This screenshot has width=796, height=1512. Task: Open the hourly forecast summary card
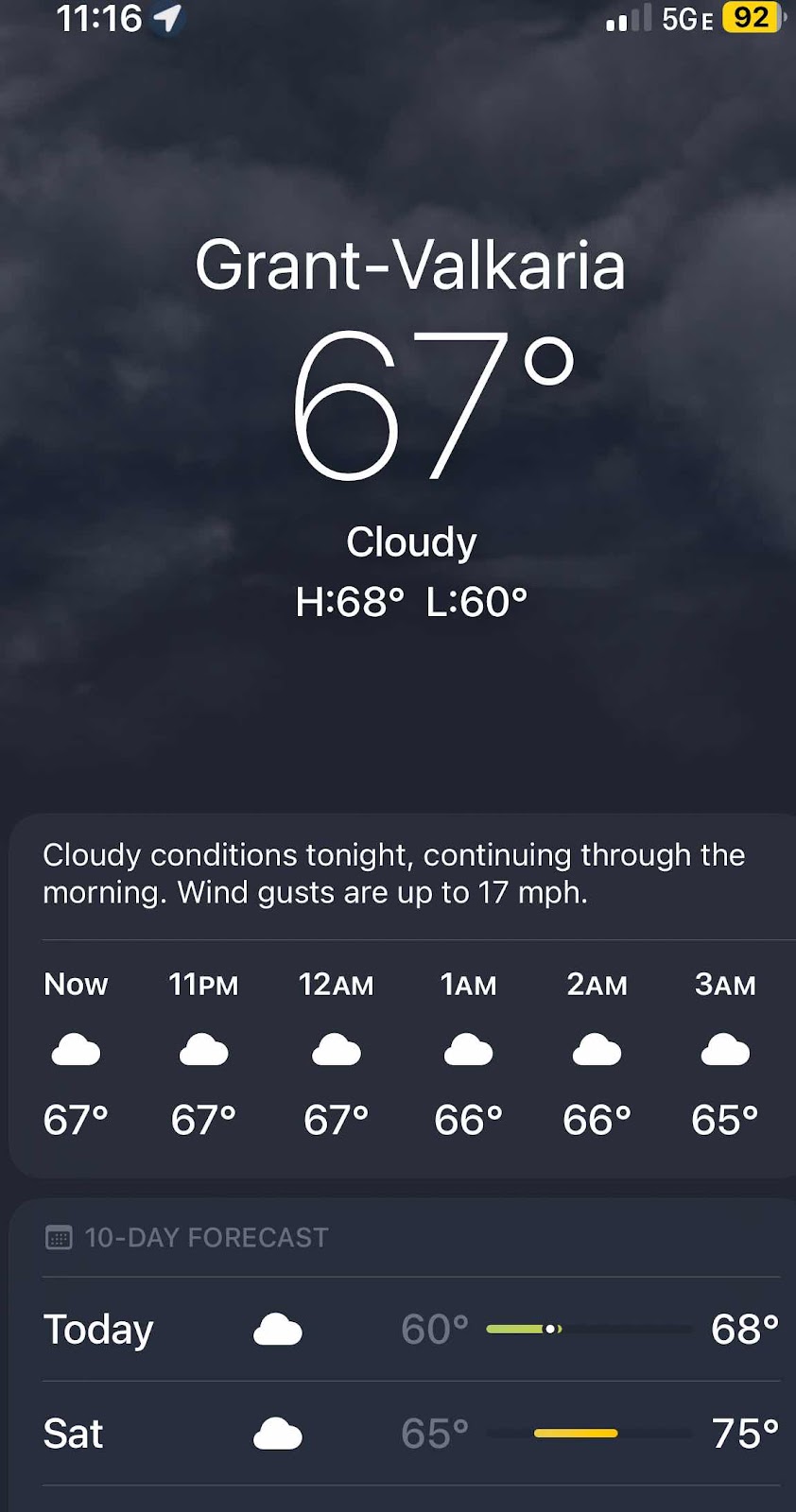(403, 995)
